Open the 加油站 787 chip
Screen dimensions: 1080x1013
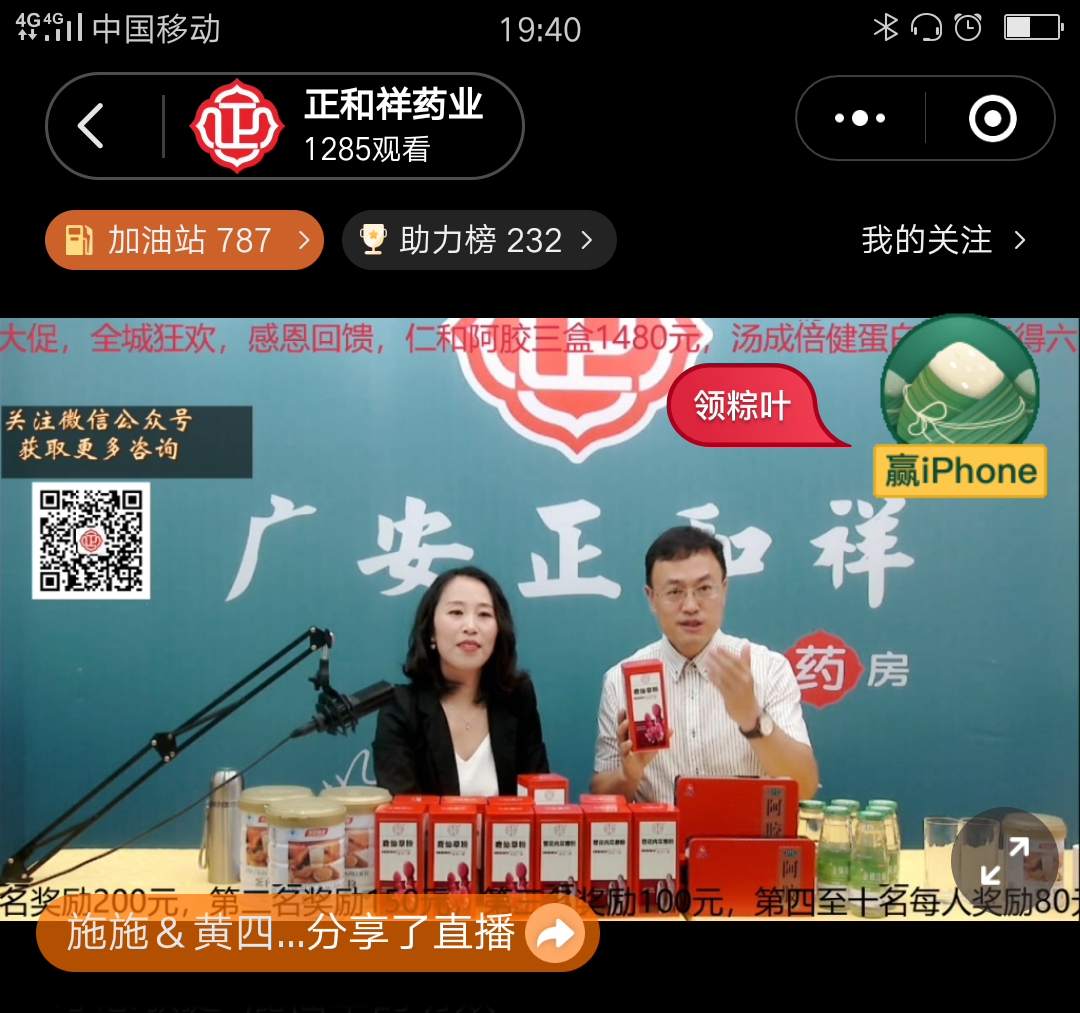coord(185,240)
